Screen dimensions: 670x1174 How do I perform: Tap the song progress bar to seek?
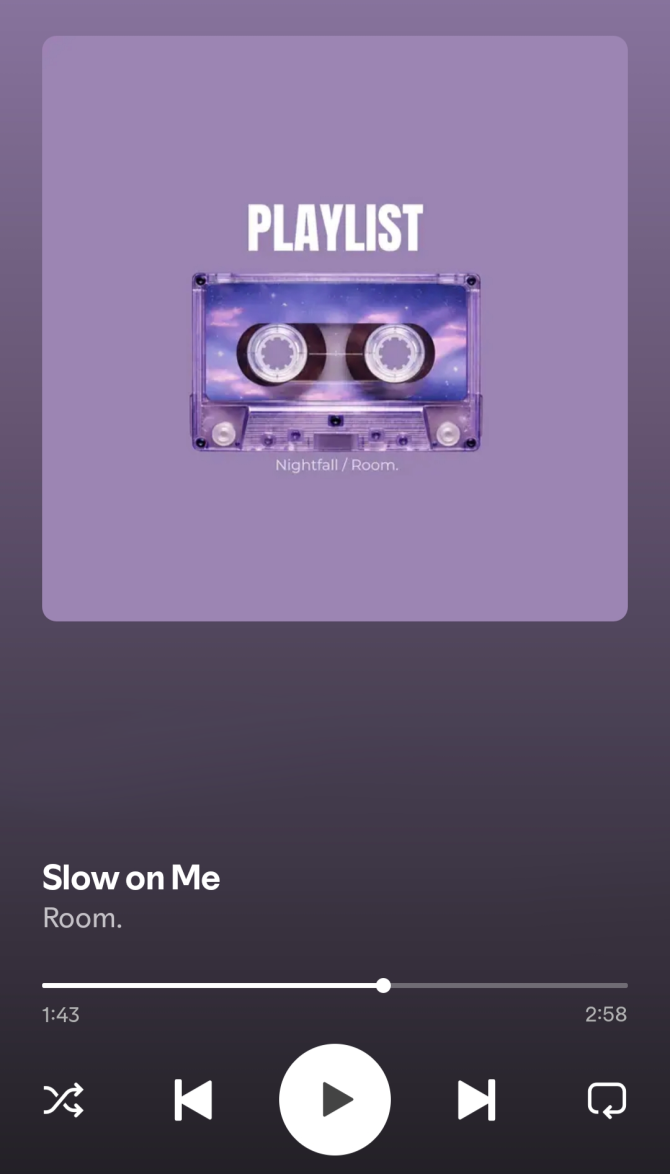[x=335, y=985]
